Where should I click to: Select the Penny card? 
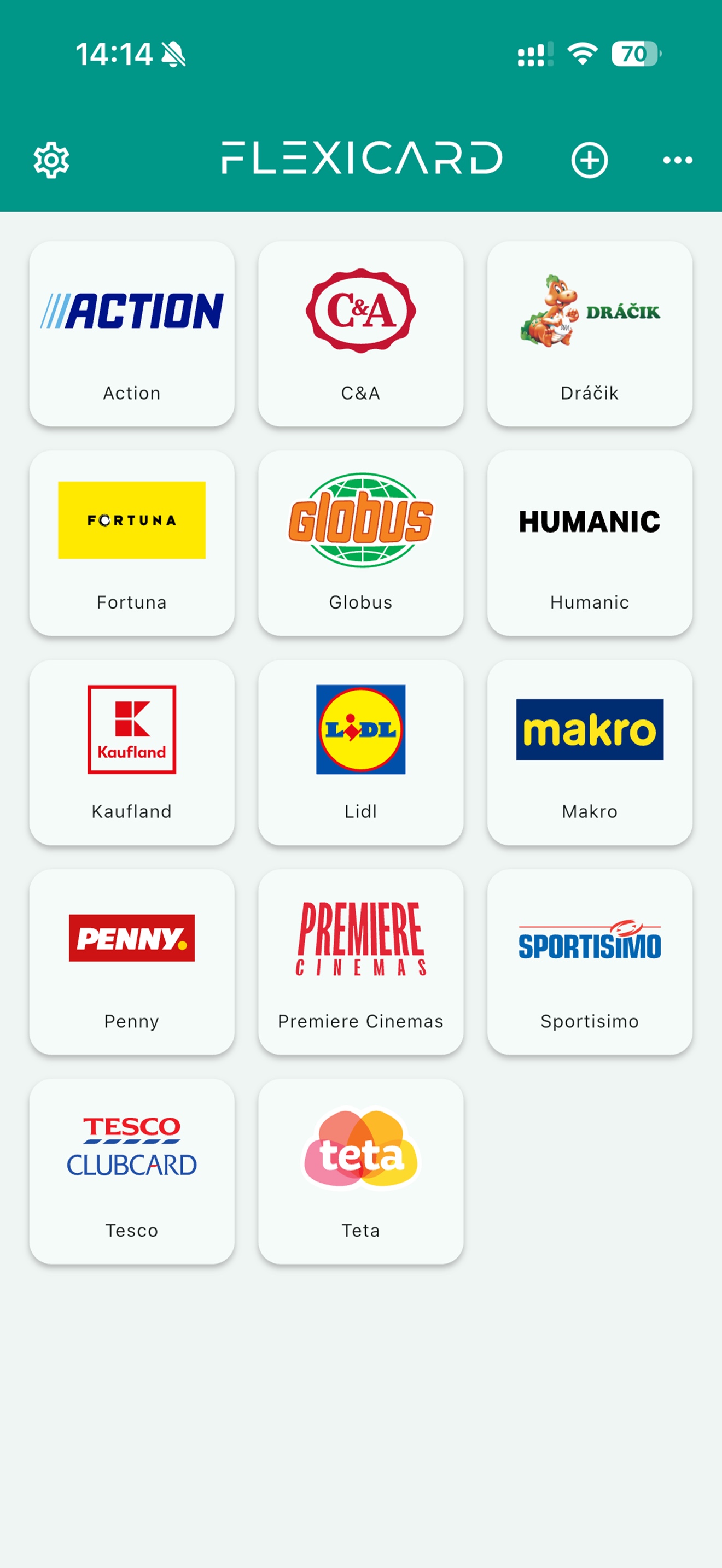click(x=132, y=962)
